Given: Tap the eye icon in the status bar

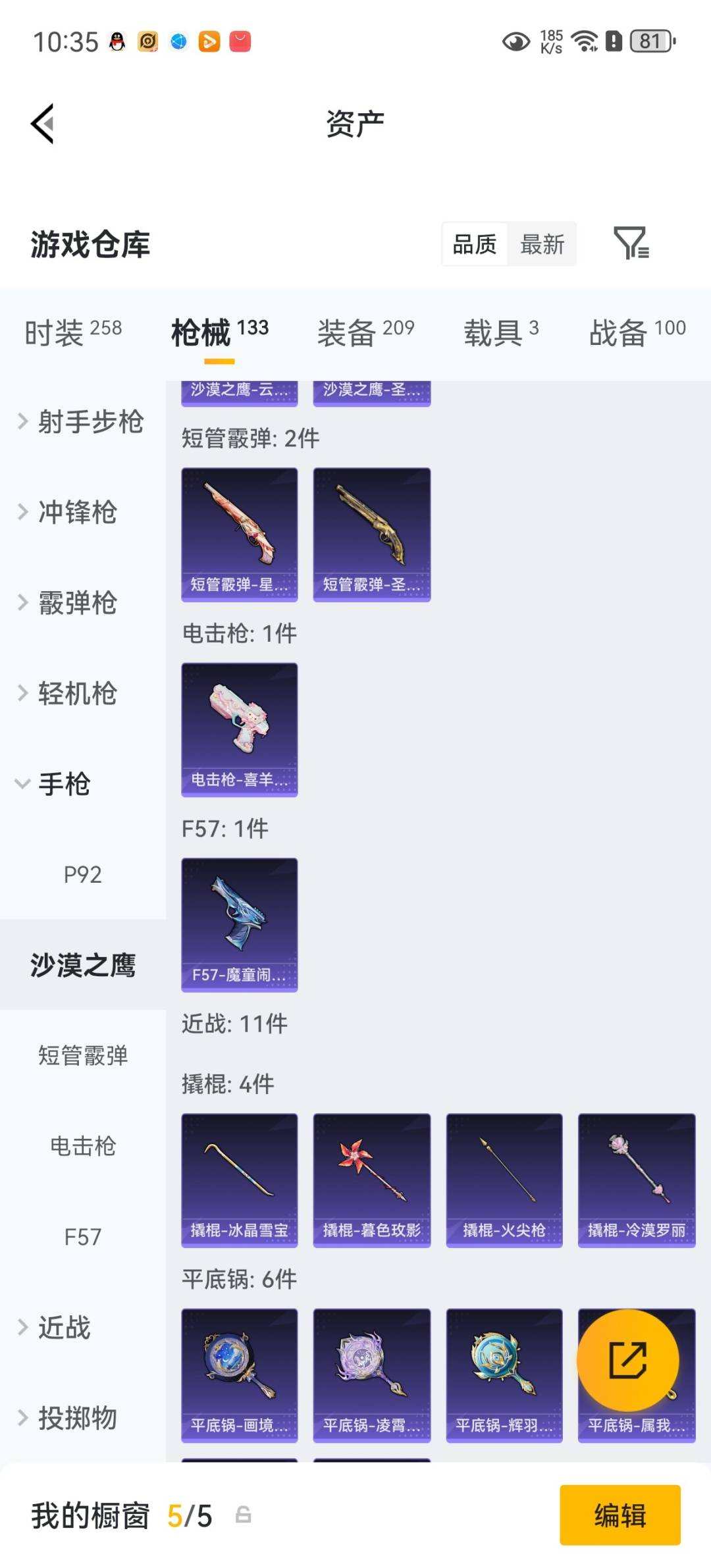Looking at the screenshot, I should click(517, 41).
